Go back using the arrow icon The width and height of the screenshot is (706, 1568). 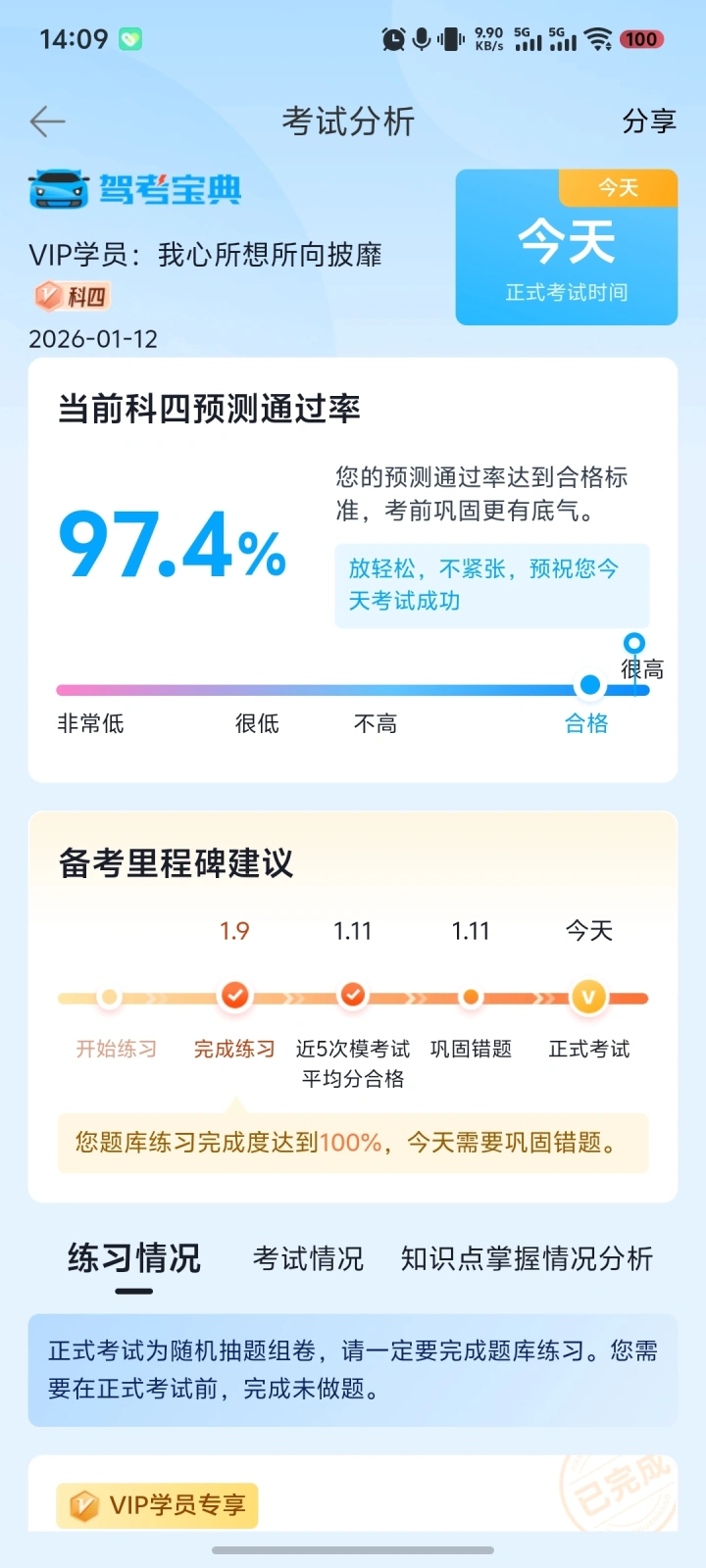[47, 122]
